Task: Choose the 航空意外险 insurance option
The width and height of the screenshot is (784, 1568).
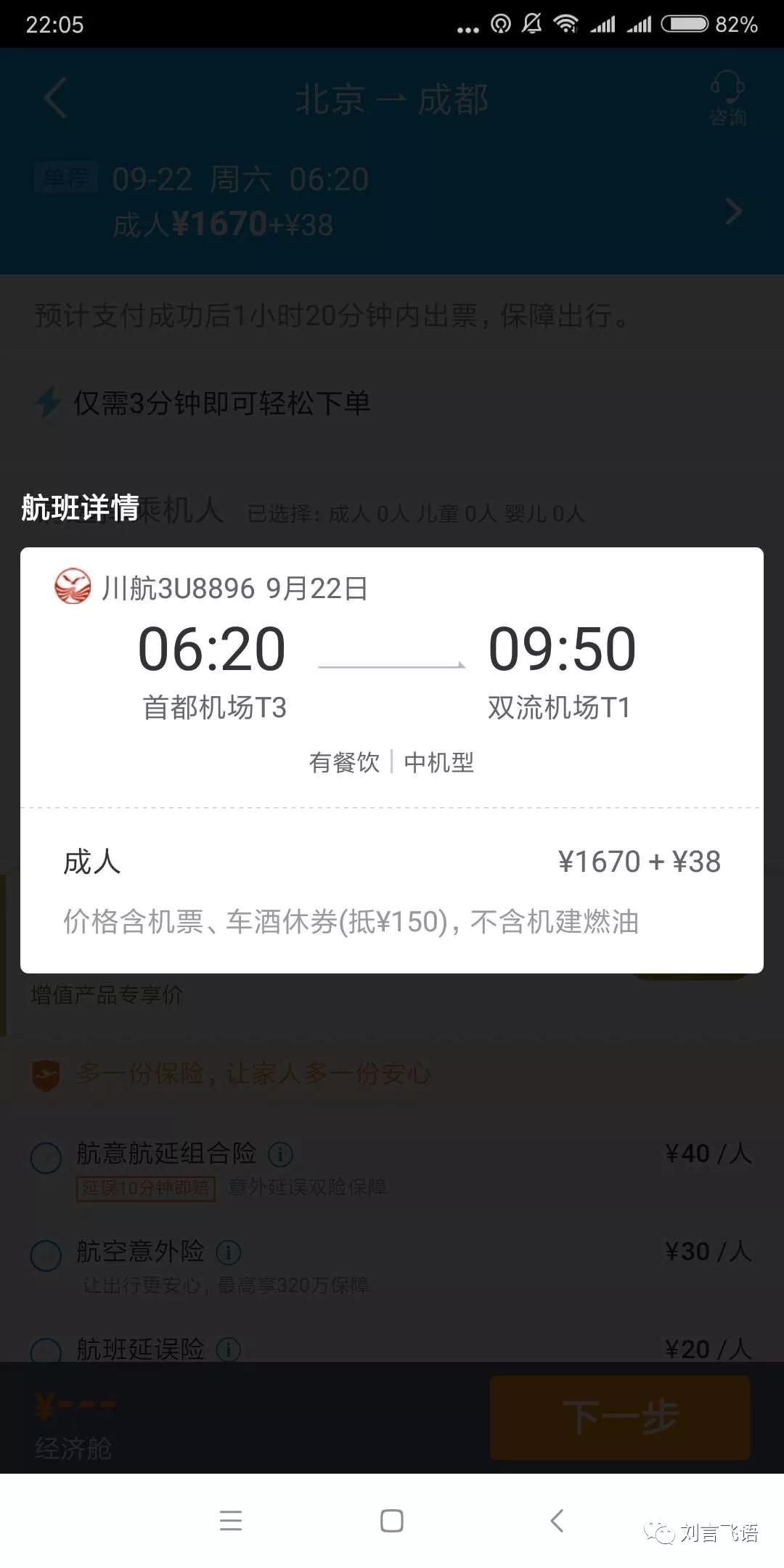Action: pyautogui.click(x=46, y=1255)
